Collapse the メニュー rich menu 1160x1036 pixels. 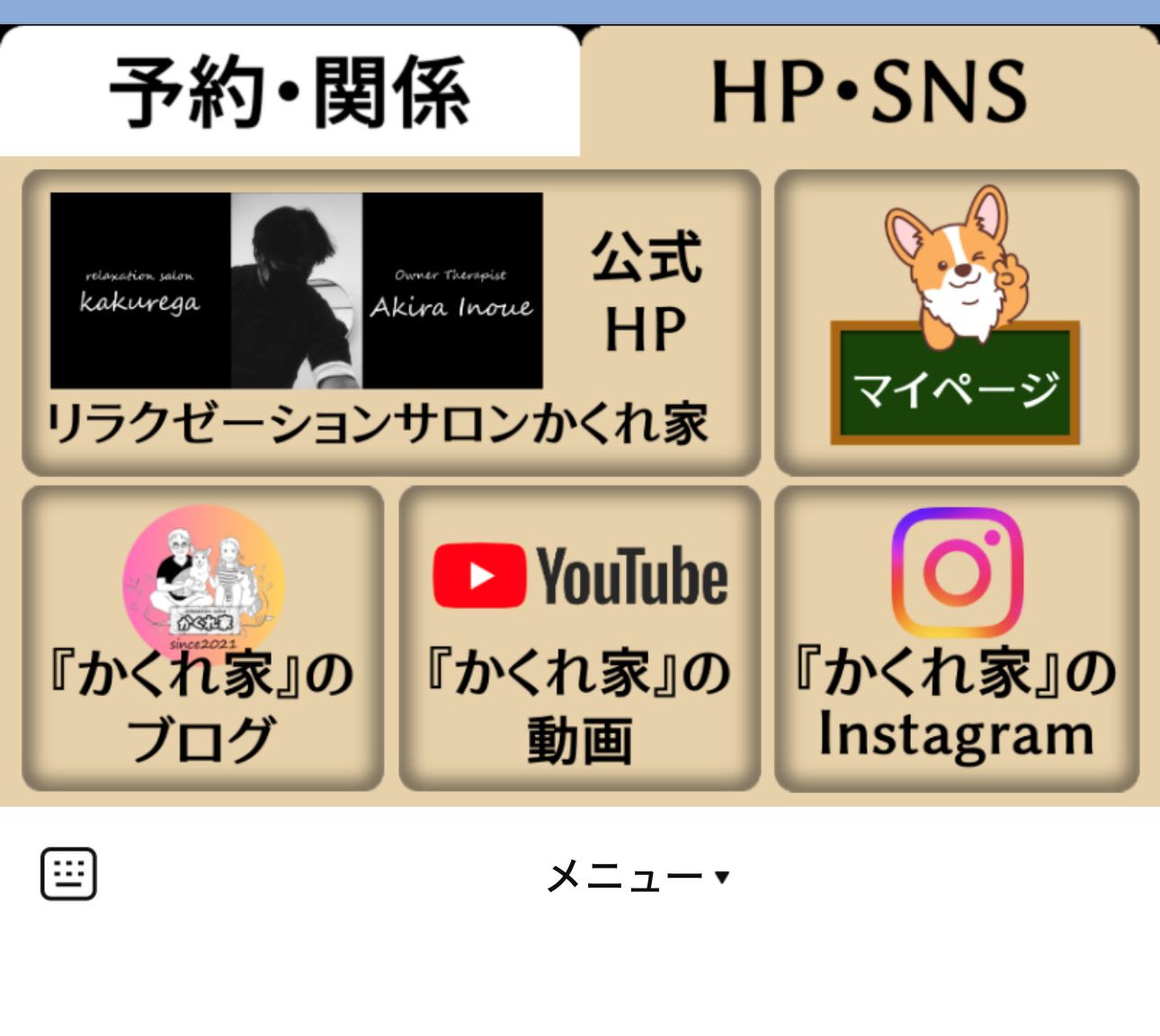(637, 876)
